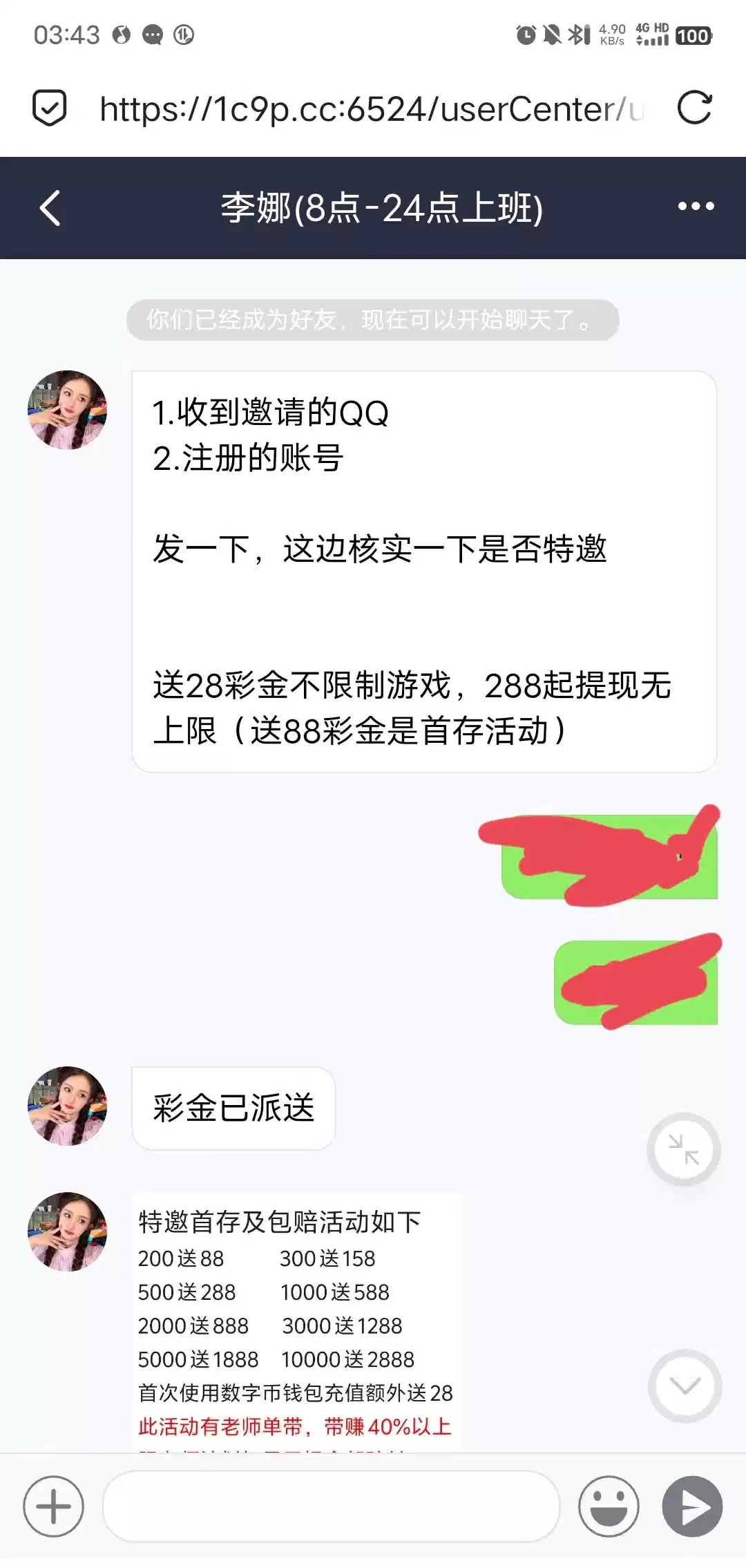Screen dimensions: 746x1568
Task: Open the 特邀首存及包赔活动 image
Action: (x=296, y=1321)
